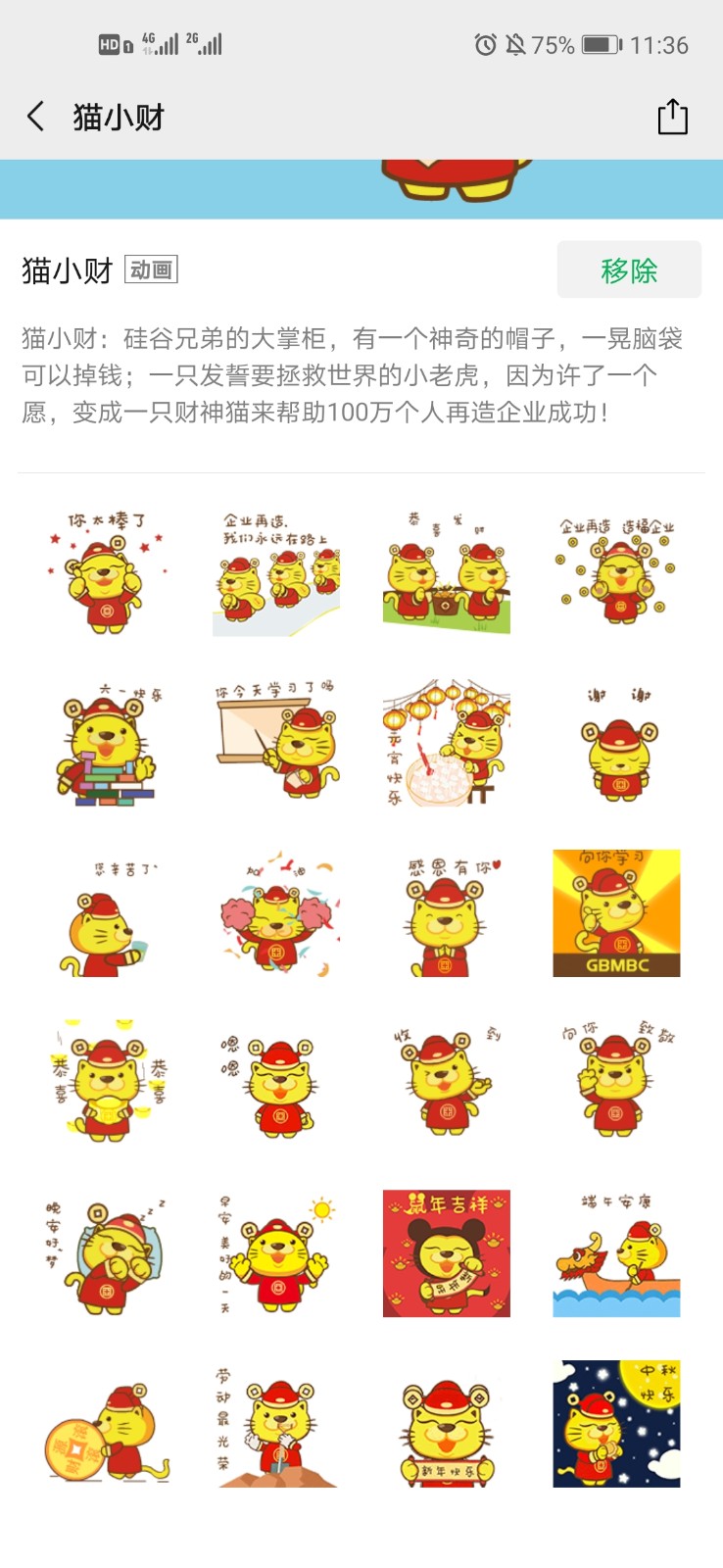Open the 向你致敬 sticker

click(617, 1083)
